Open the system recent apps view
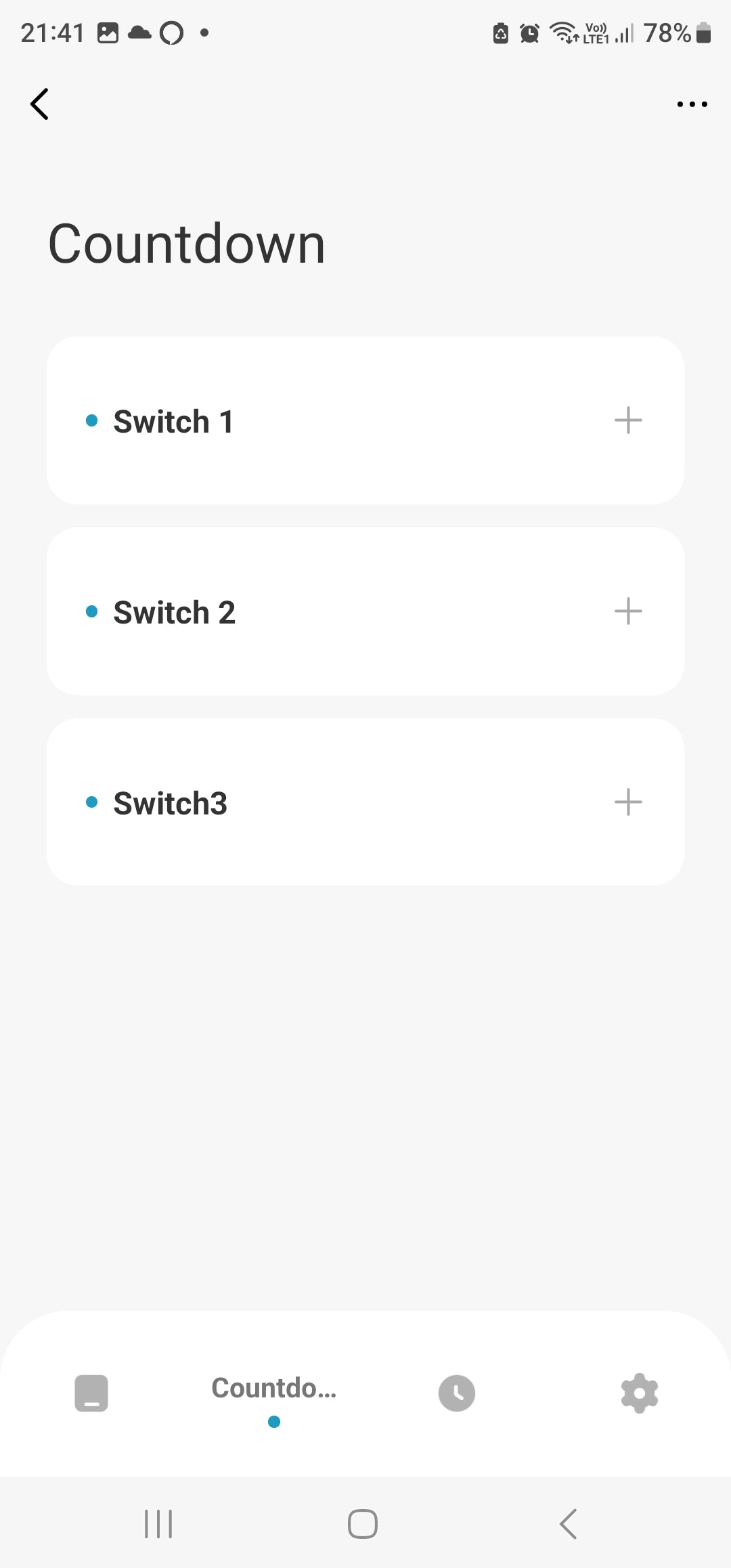This screenshot has width=731, height=1568. click(158, 1524)
